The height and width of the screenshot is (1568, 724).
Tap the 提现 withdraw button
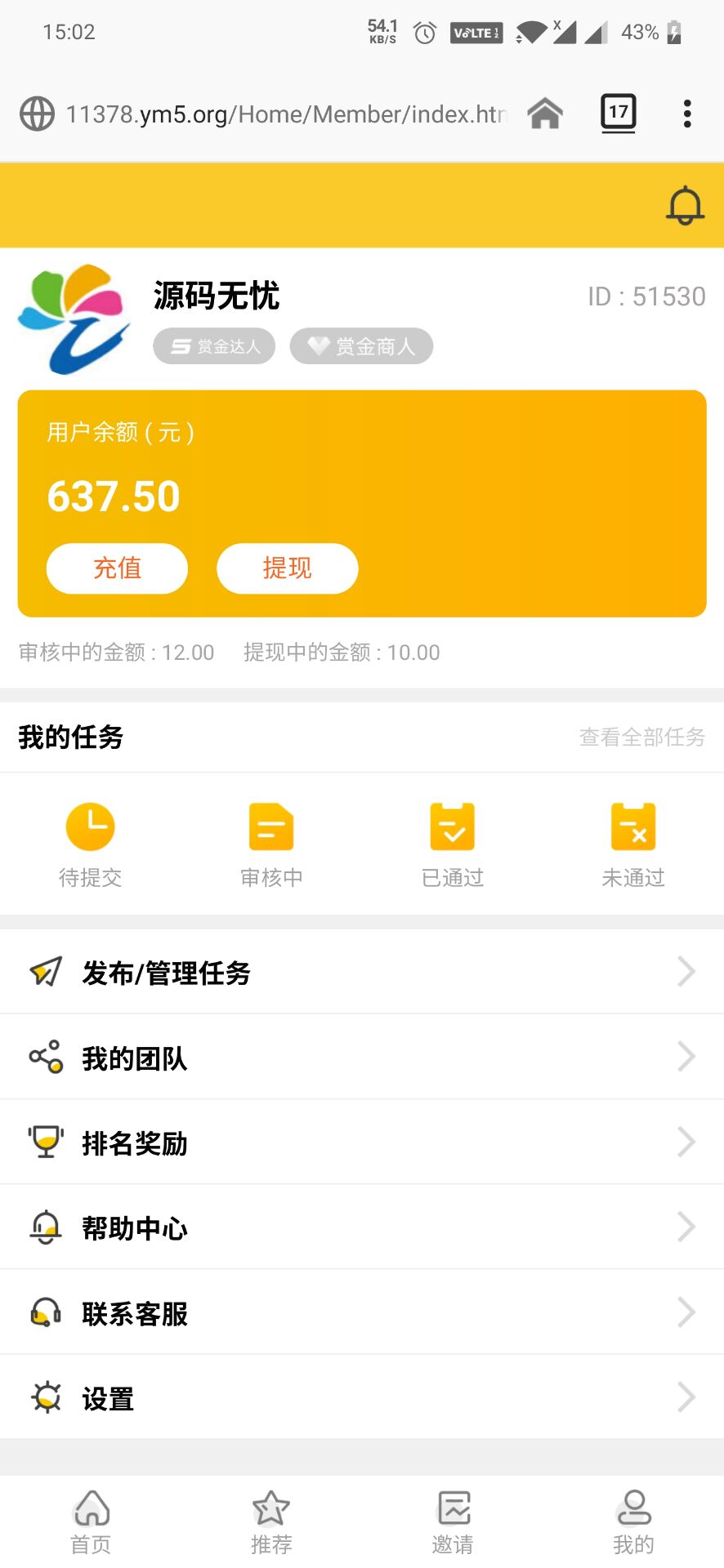coord(287,568)
